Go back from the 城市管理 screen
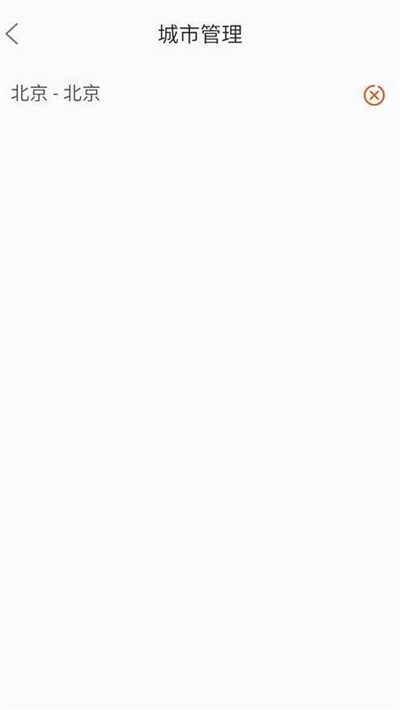The width and height of the screenshot is (400, 710). pyautogui.click(x=13, y=34)
